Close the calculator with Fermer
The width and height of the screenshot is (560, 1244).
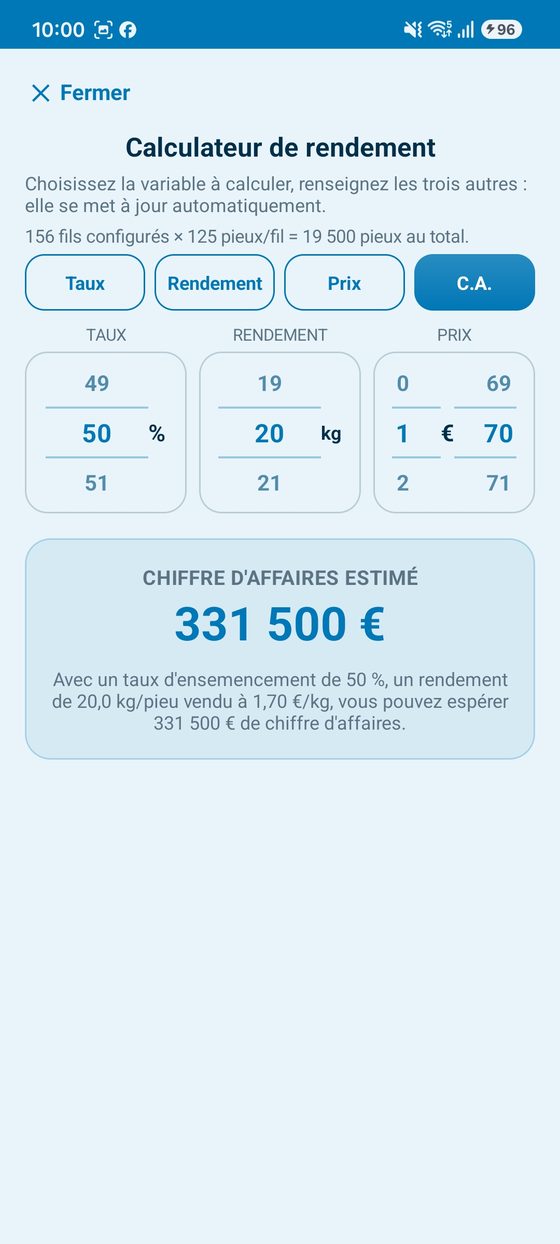click(x=80, y=93)
